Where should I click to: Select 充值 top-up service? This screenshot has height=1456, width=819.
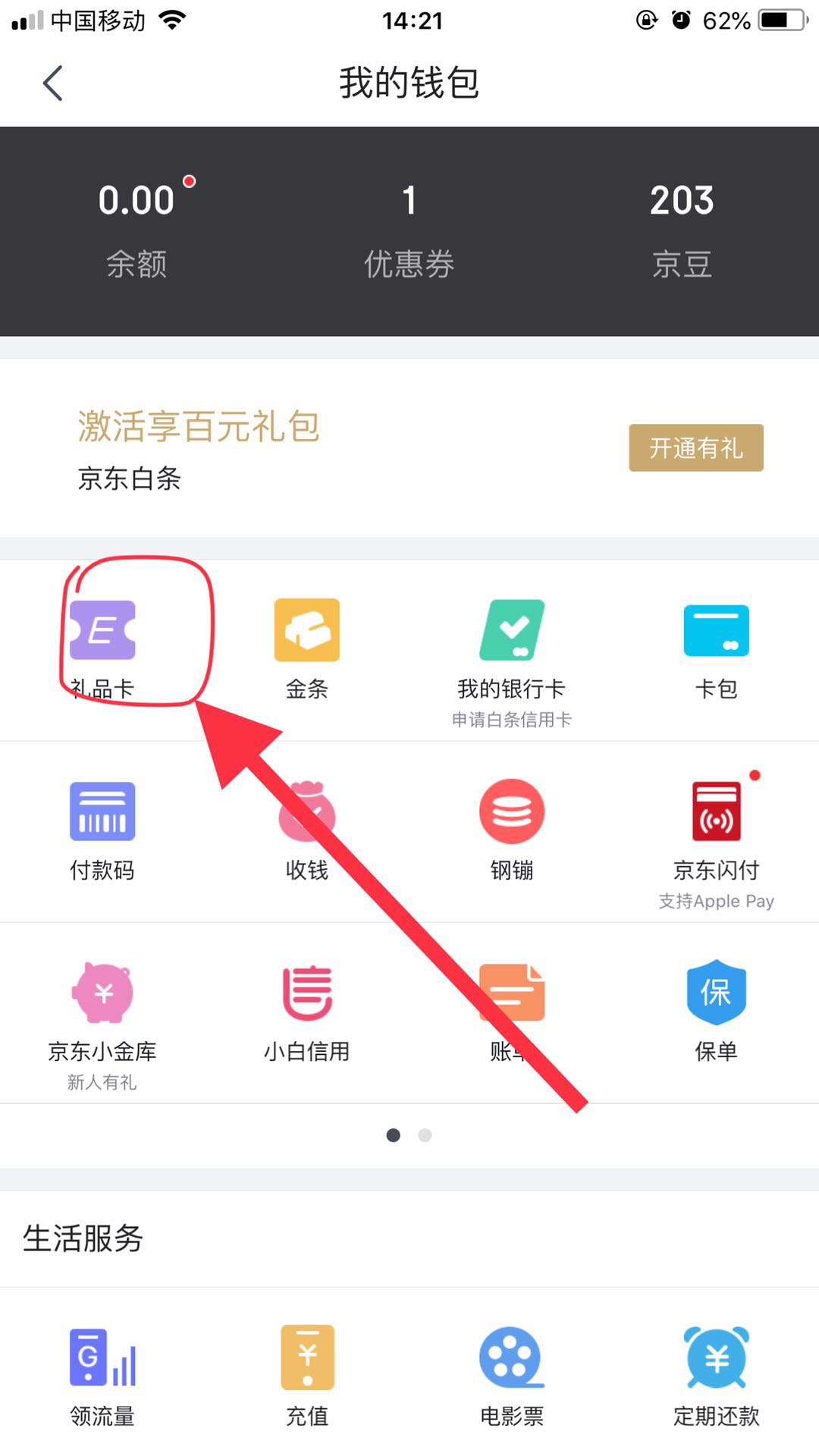[x=306, y=1373]
